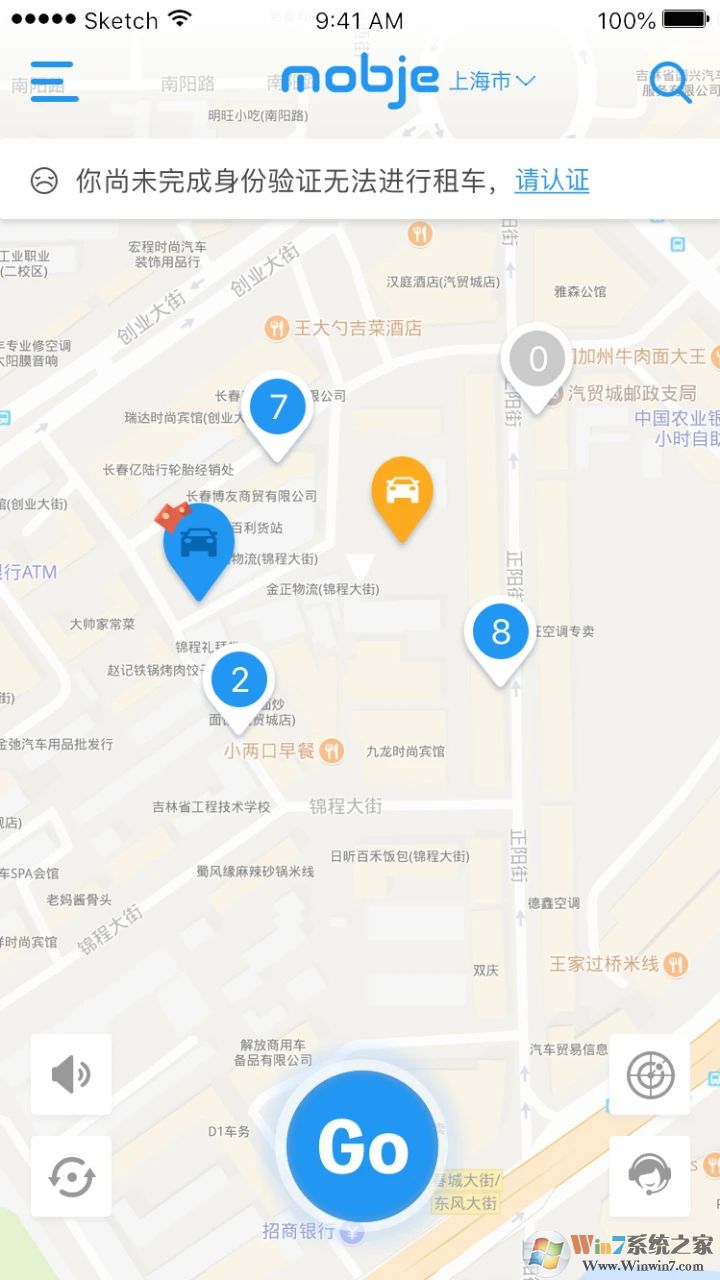Refresh nearby car locations
The image size is (720, 1280).
[70, 1176]
